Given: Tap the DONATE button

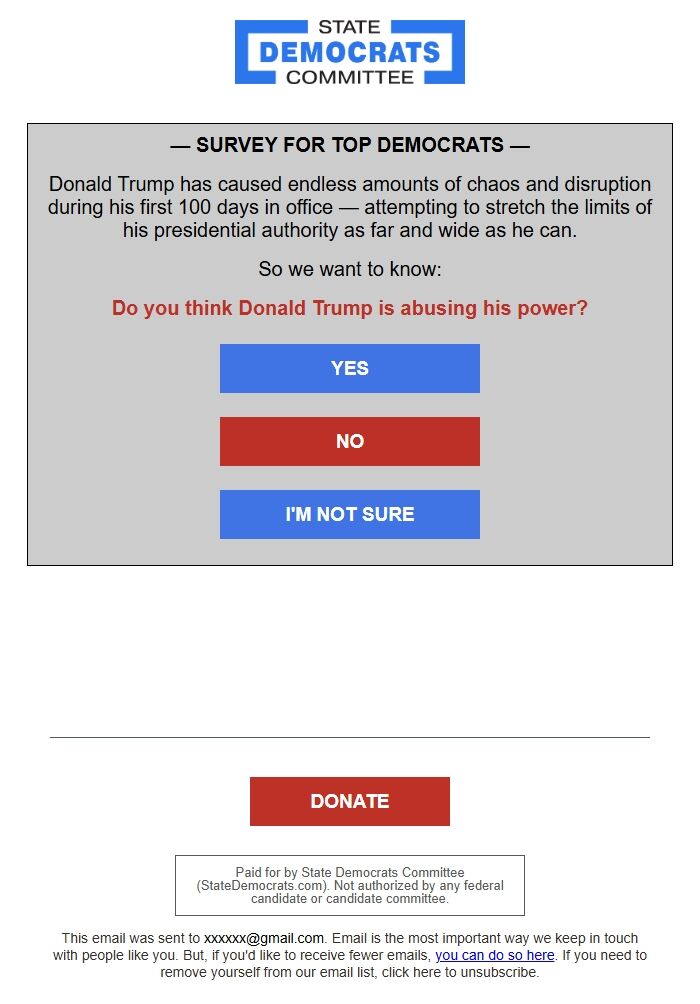Looking at the screenshot, I should click(350, 801).
